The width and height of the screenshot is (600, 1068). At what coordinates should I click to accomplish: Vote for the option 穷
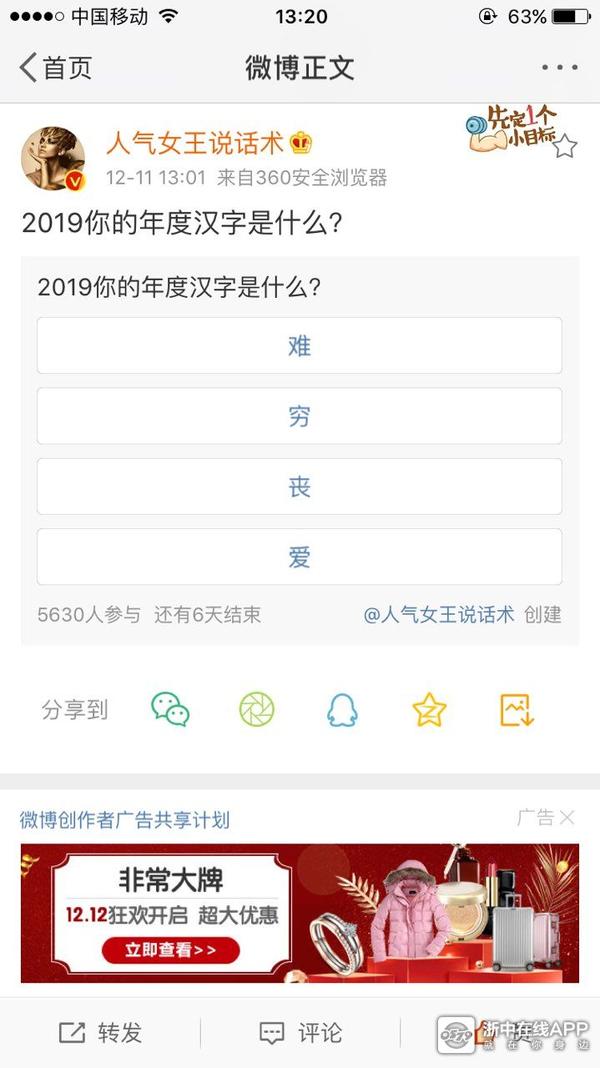[x=299, y=416]
